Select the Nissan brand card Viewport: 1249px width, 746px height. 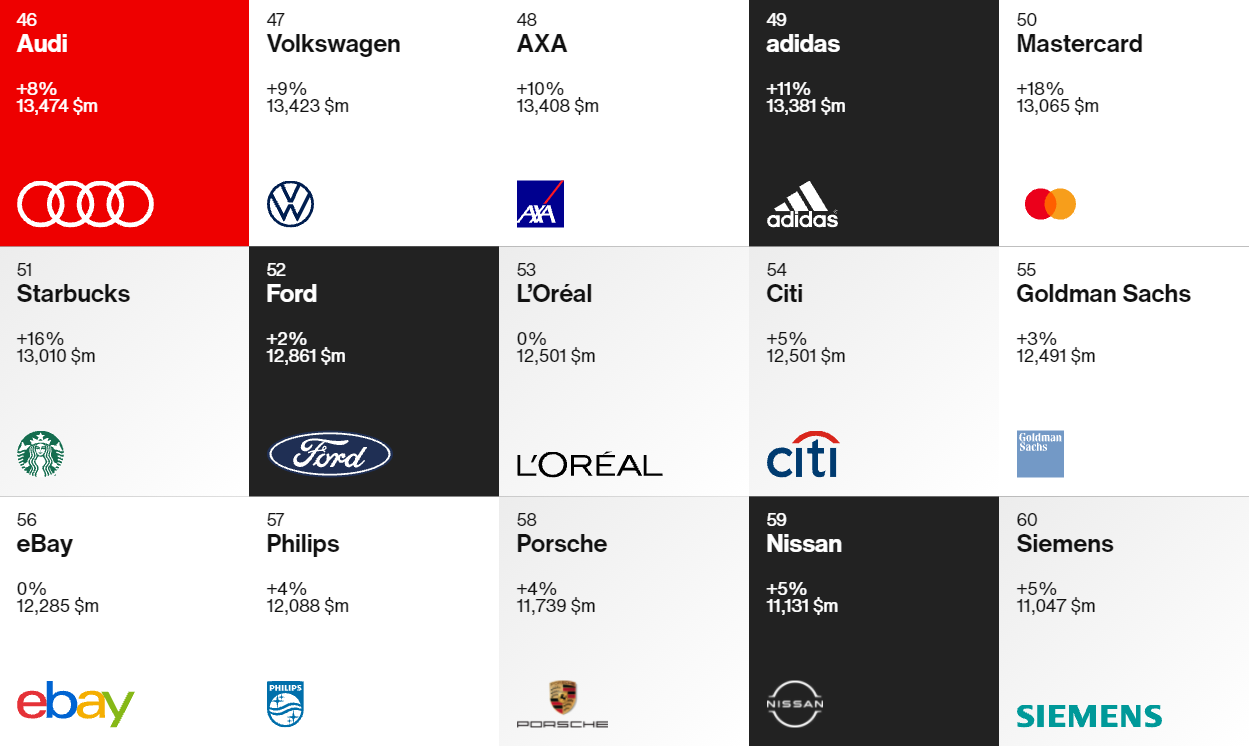pyautogui.click(x=873, y=621)
